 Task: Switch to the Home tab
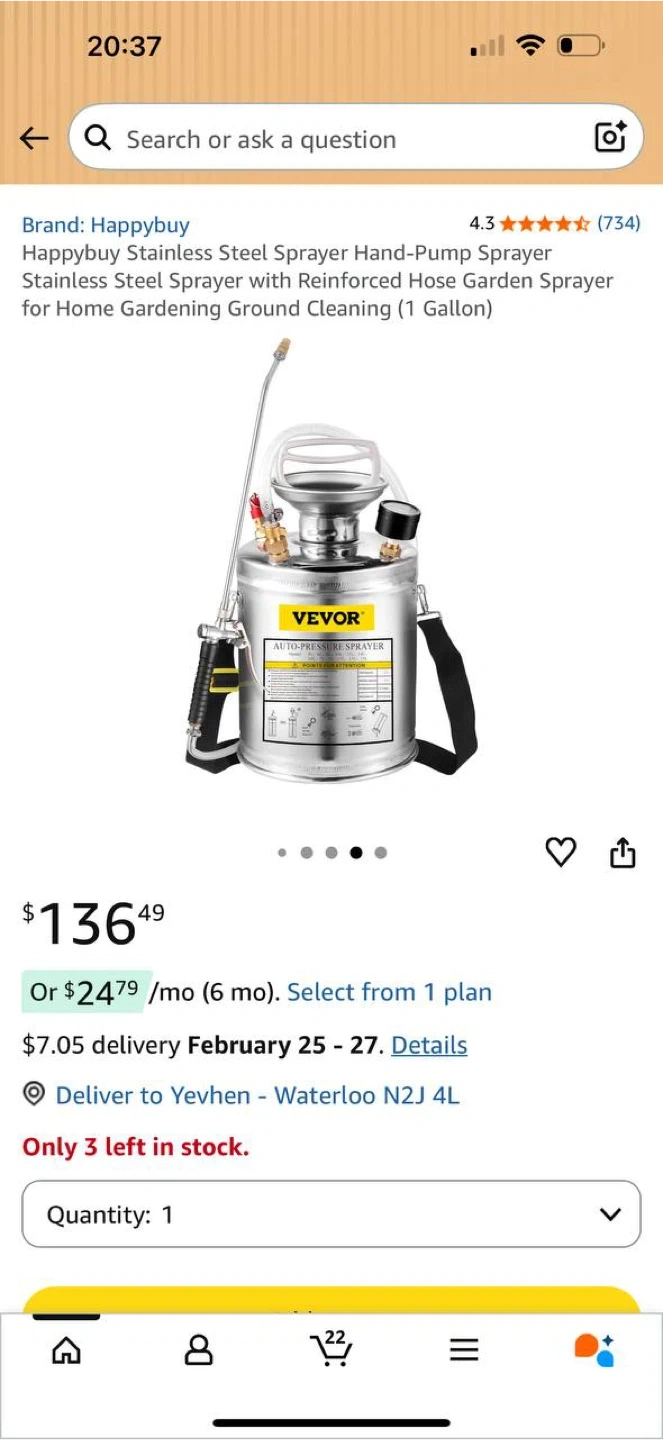(66, 1350)
